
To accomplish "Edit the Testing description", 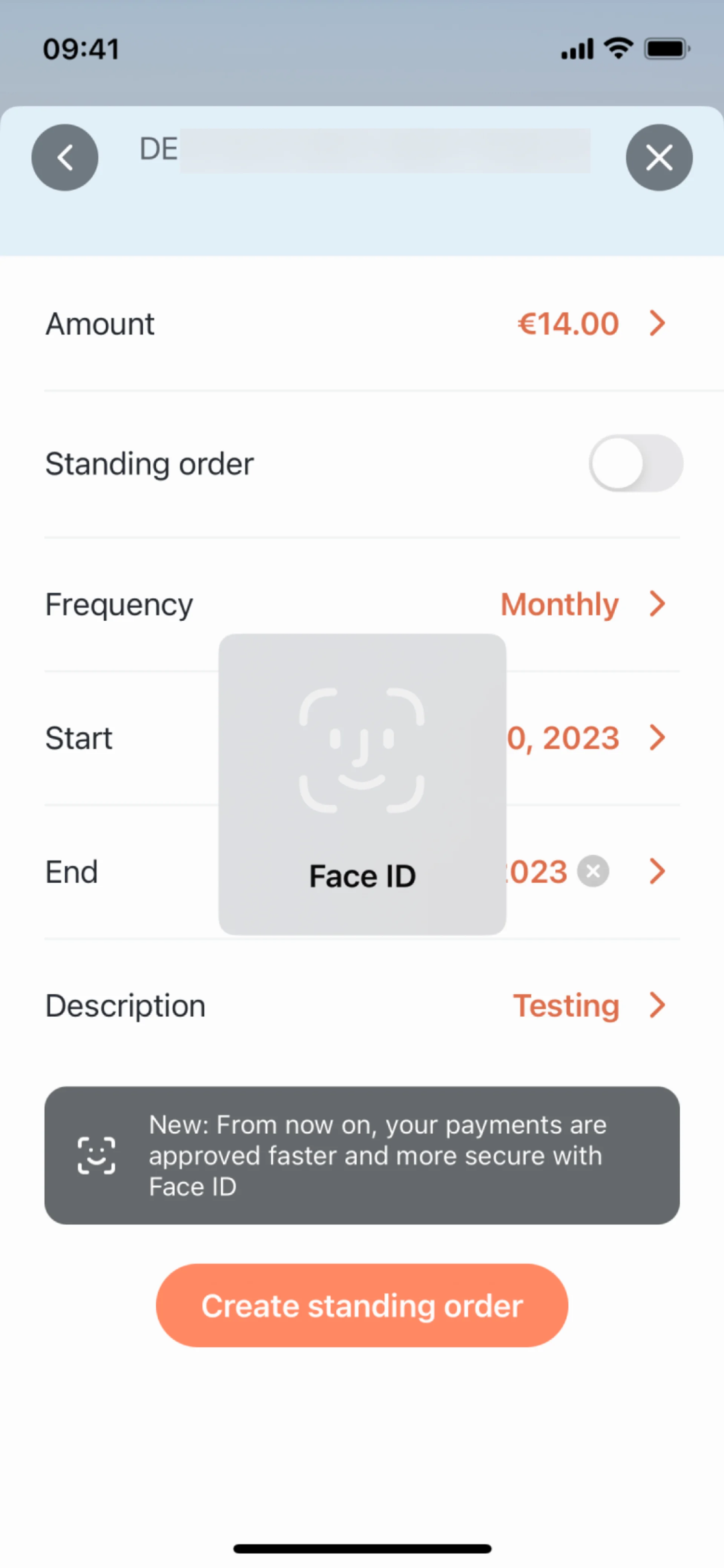I will (566, 1006).
